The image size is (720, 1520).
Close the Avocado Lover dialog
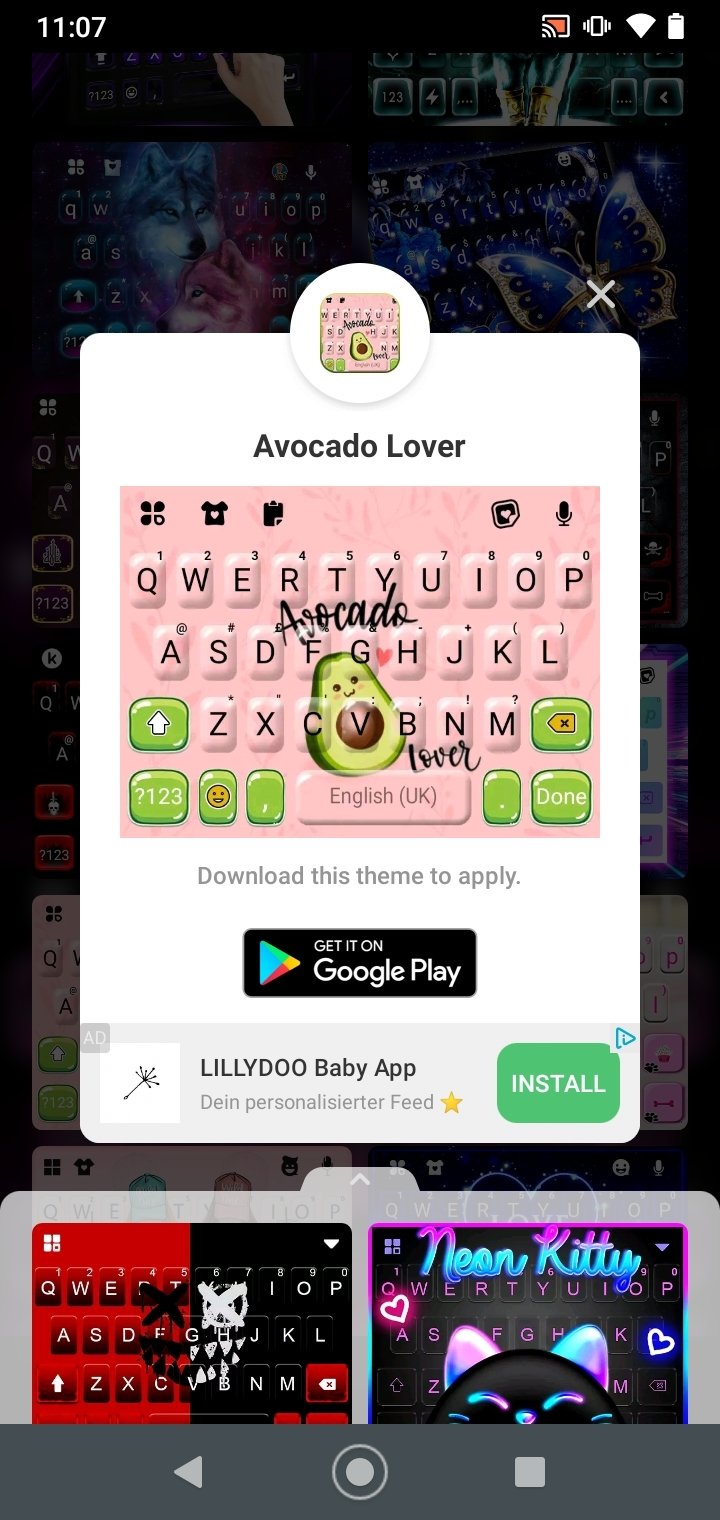(600, 294)
